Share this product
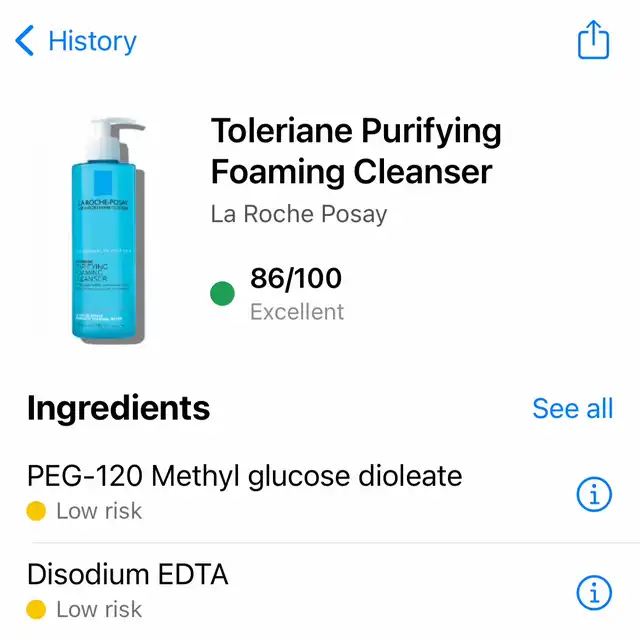The width and height of the screenshot is (640, 640). 593,41
